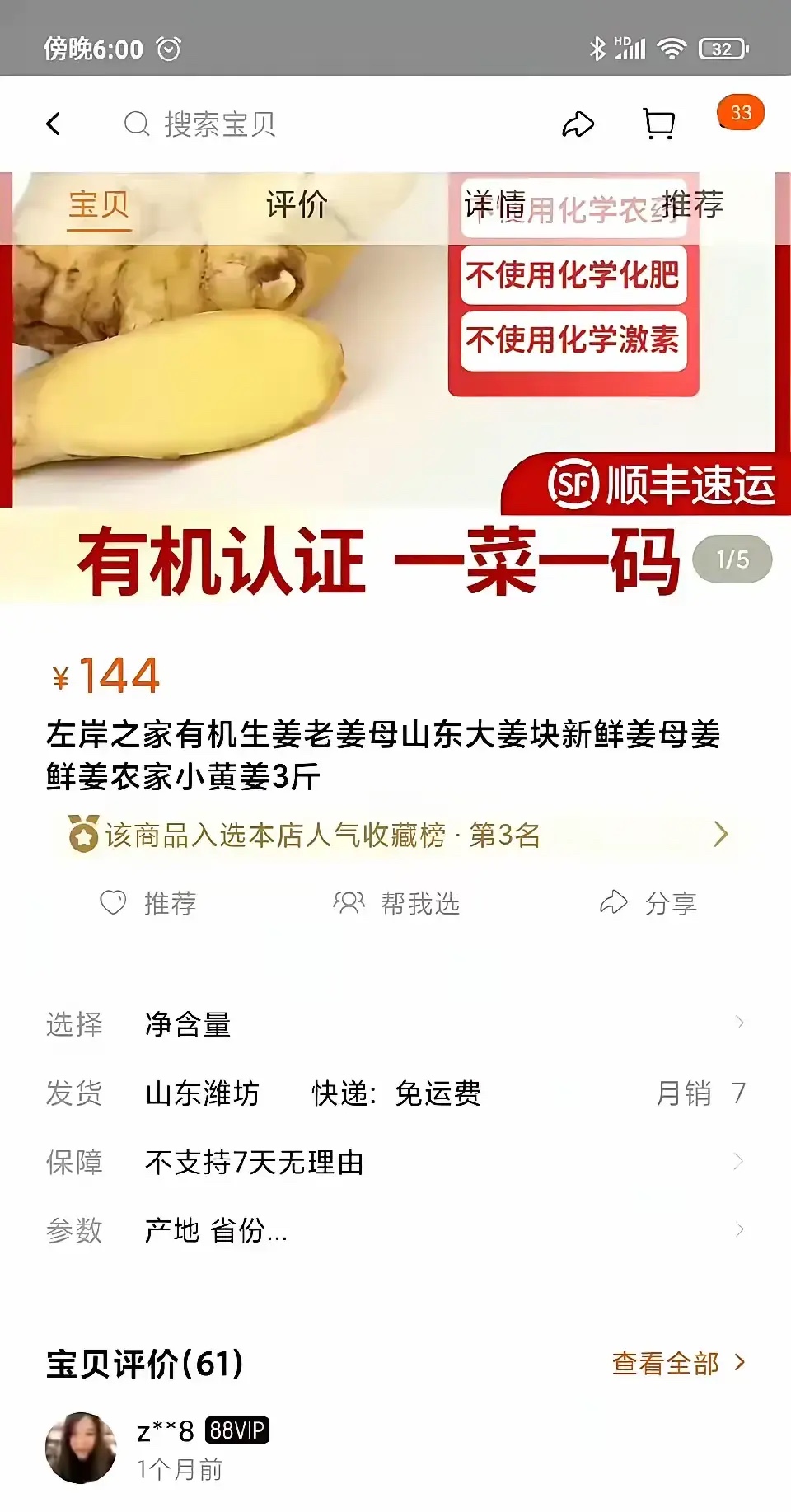Open the 参数 产地 省份 row

[x=395, y=1230]
